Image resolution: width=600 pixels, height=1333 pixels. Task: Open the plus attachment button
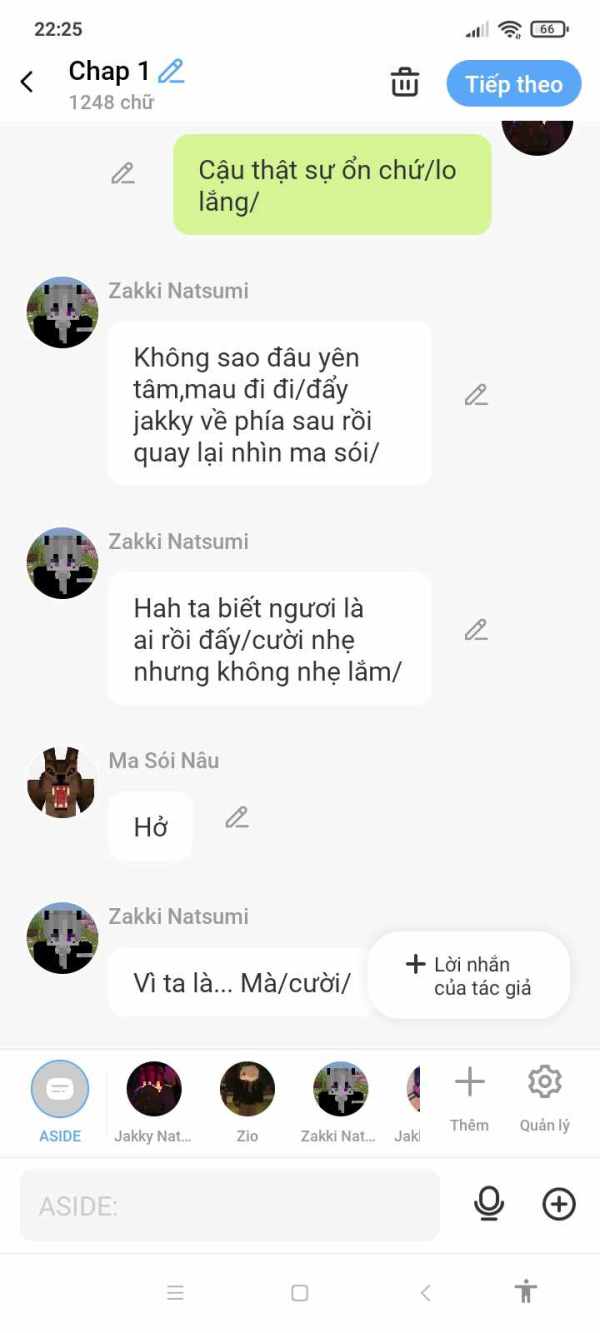pos(559,1204)
